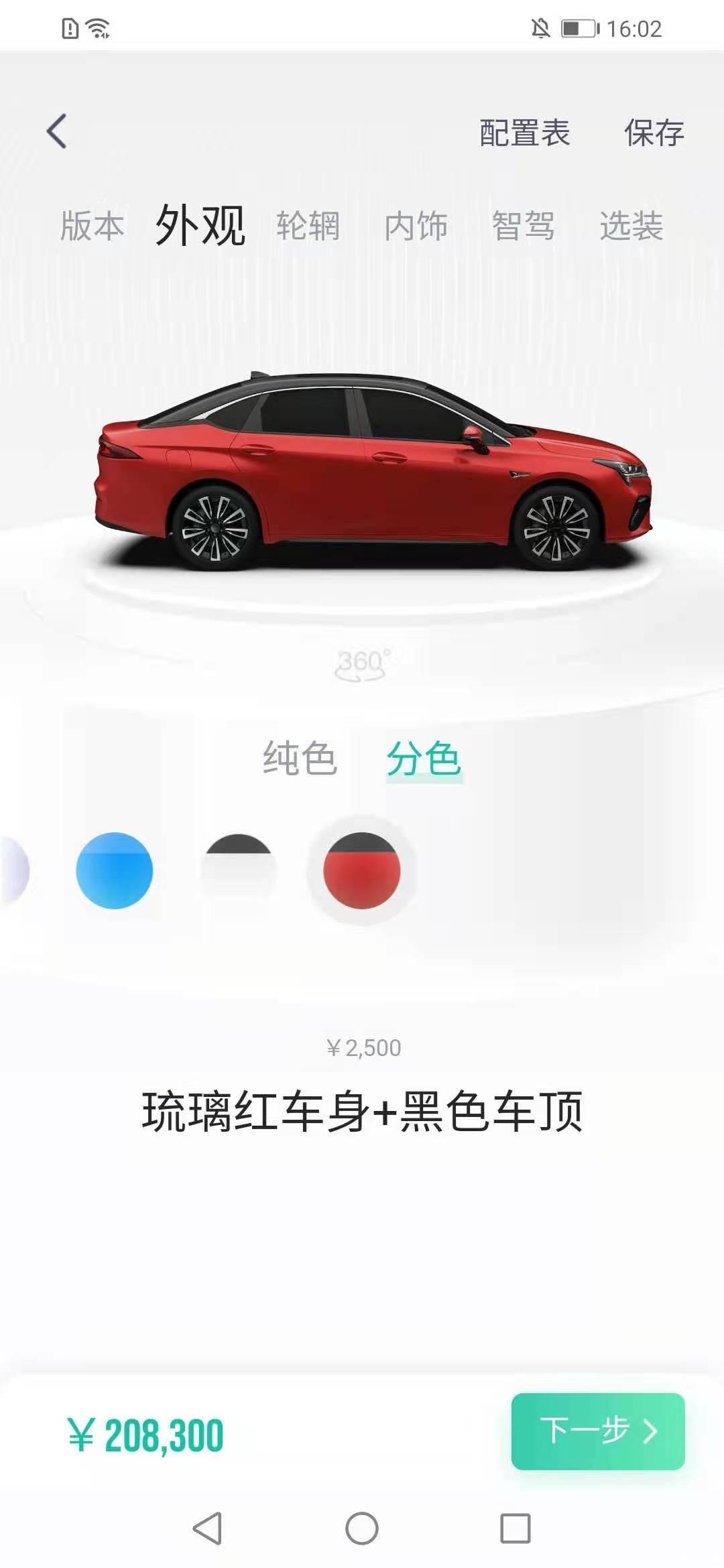Proceed with 下一步 button
724x1568 pixels.
tap(598, 1431)
